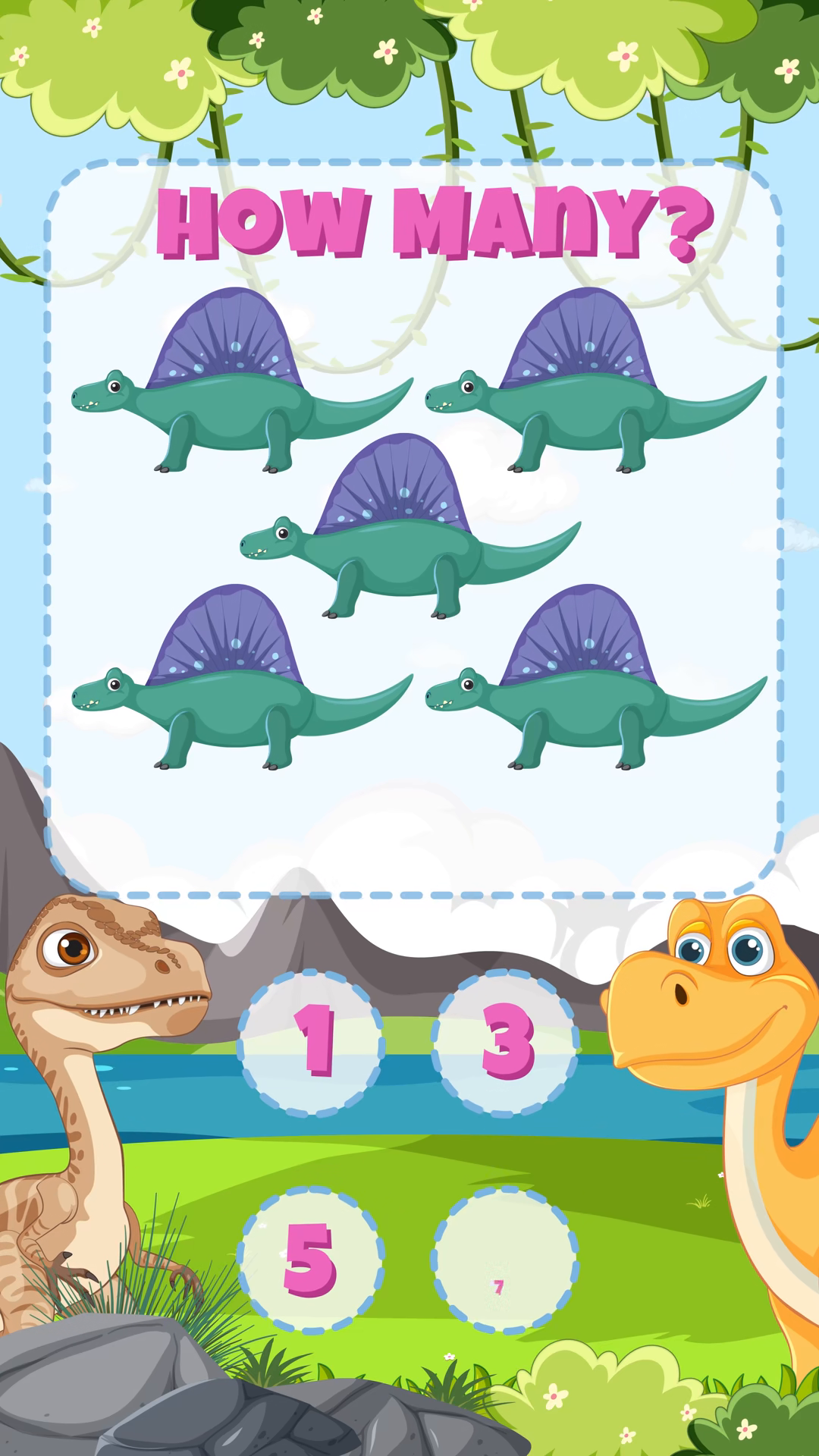This screenshot has height=1456, width=819.
Task: Select the number 3 answer circle
Action: pos(506,1042)
